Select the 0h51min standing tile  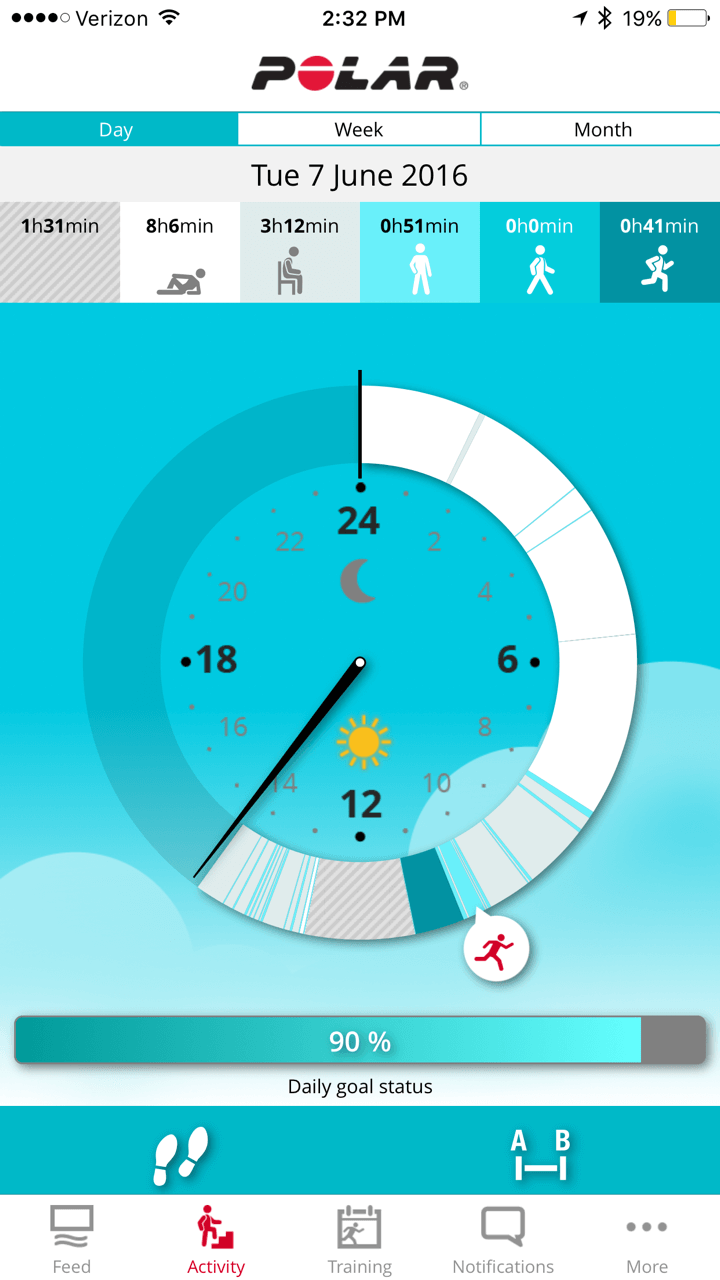[420, 252]
